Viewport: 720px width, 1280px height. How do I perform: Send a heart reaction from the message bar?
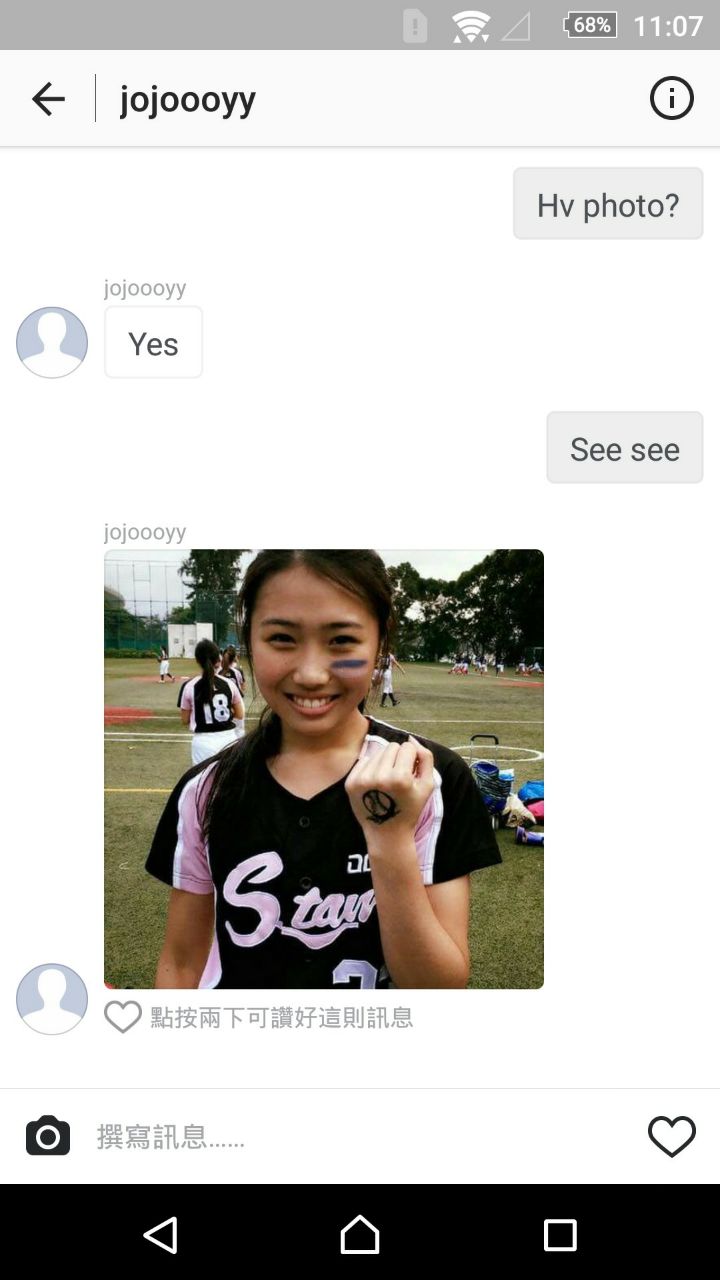tap(671, 1136)
